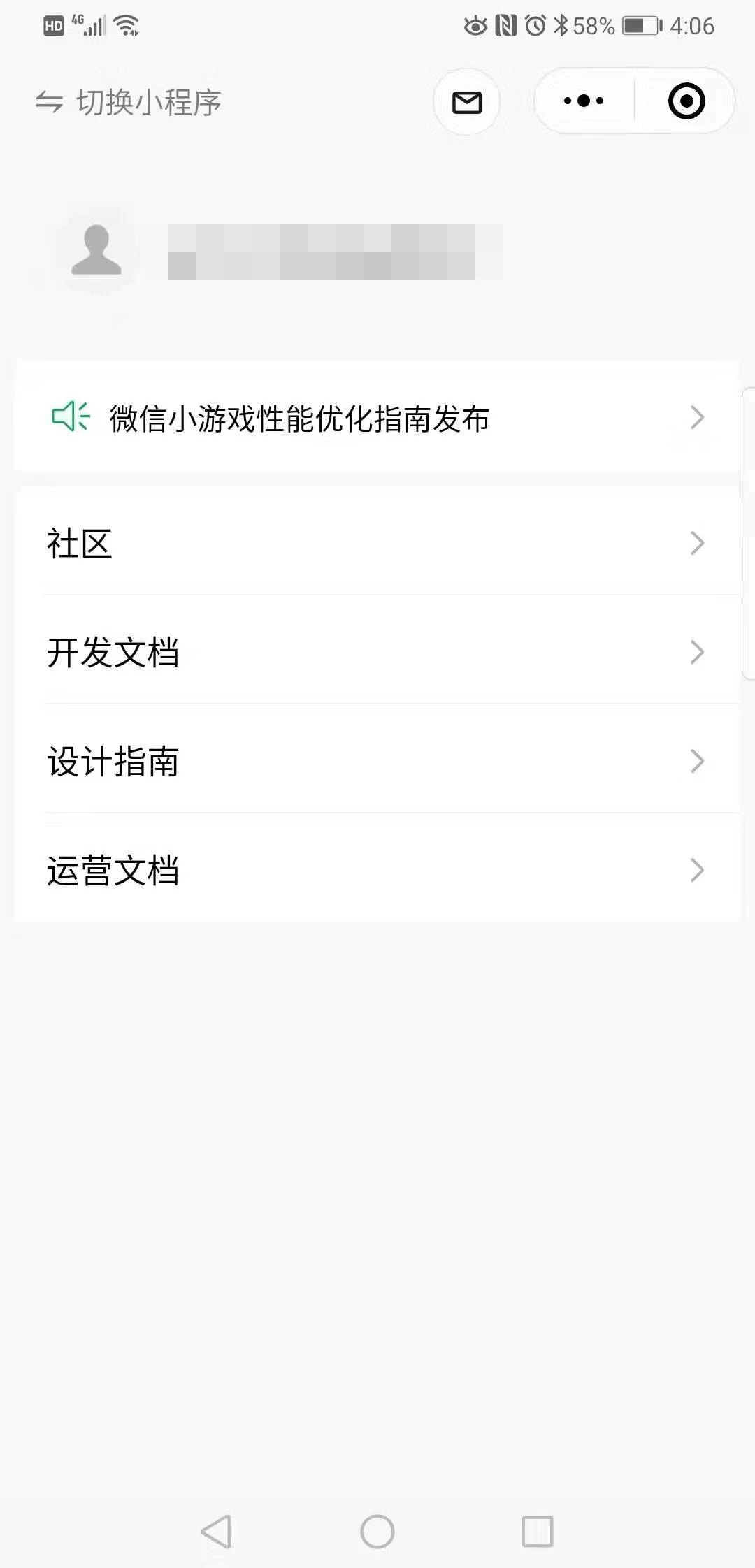Open the three-dot more menu
This screenshot has height=1568, width=755.
pos(584,101)
